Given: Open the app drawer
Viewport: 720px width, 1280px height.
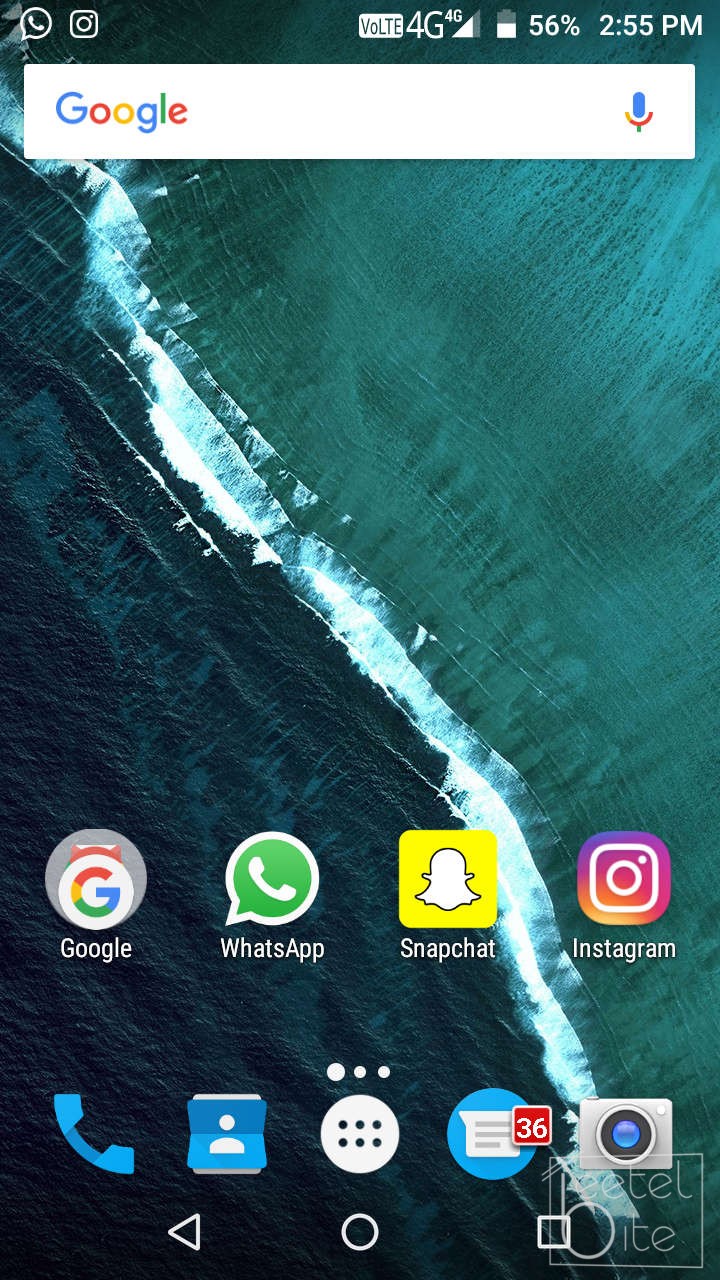Looking at the screenshot, I should [x=360, y=1133].
